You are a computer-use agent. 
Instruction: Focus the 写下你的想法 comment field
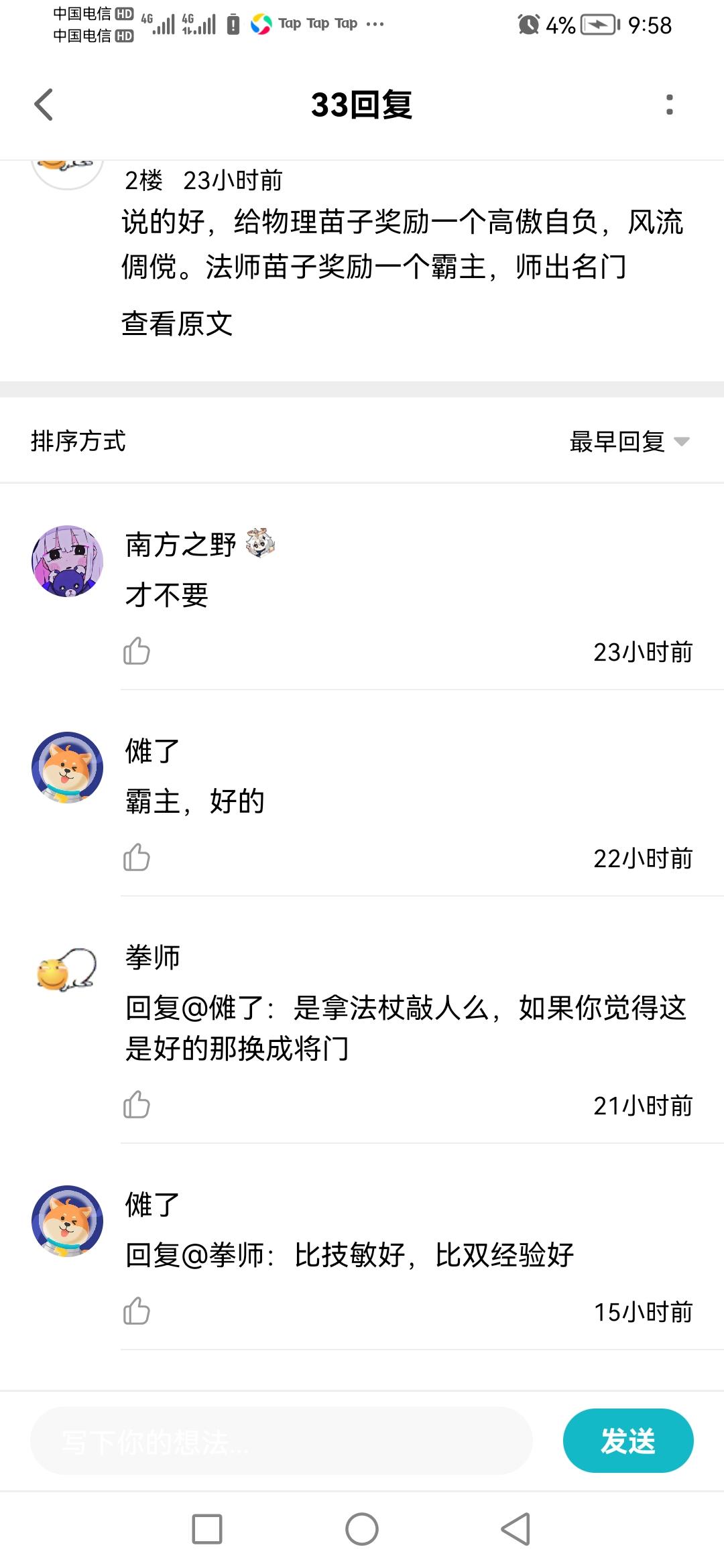tap(282, 1441)
